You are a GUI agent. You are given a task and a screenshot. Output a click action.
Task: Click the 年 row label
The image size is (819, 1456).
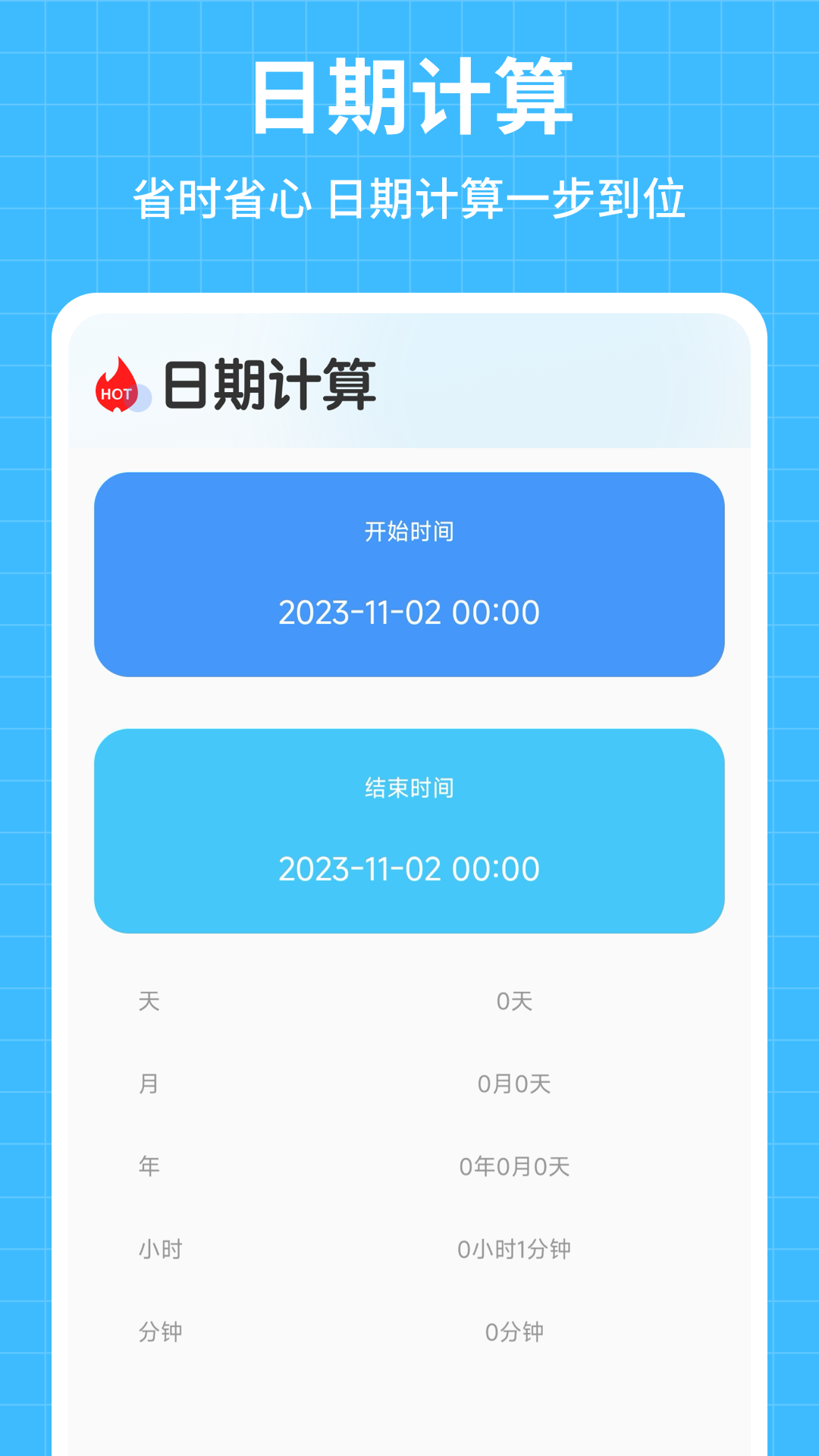coord(149,1166)
